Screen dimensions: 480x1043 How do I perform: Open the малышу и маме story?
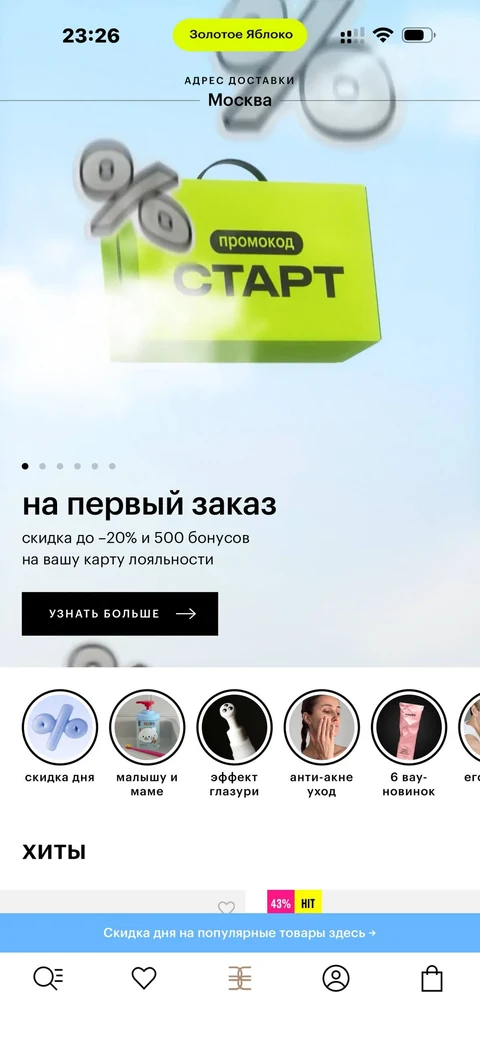pyautogui.click(x=147, y=727)
